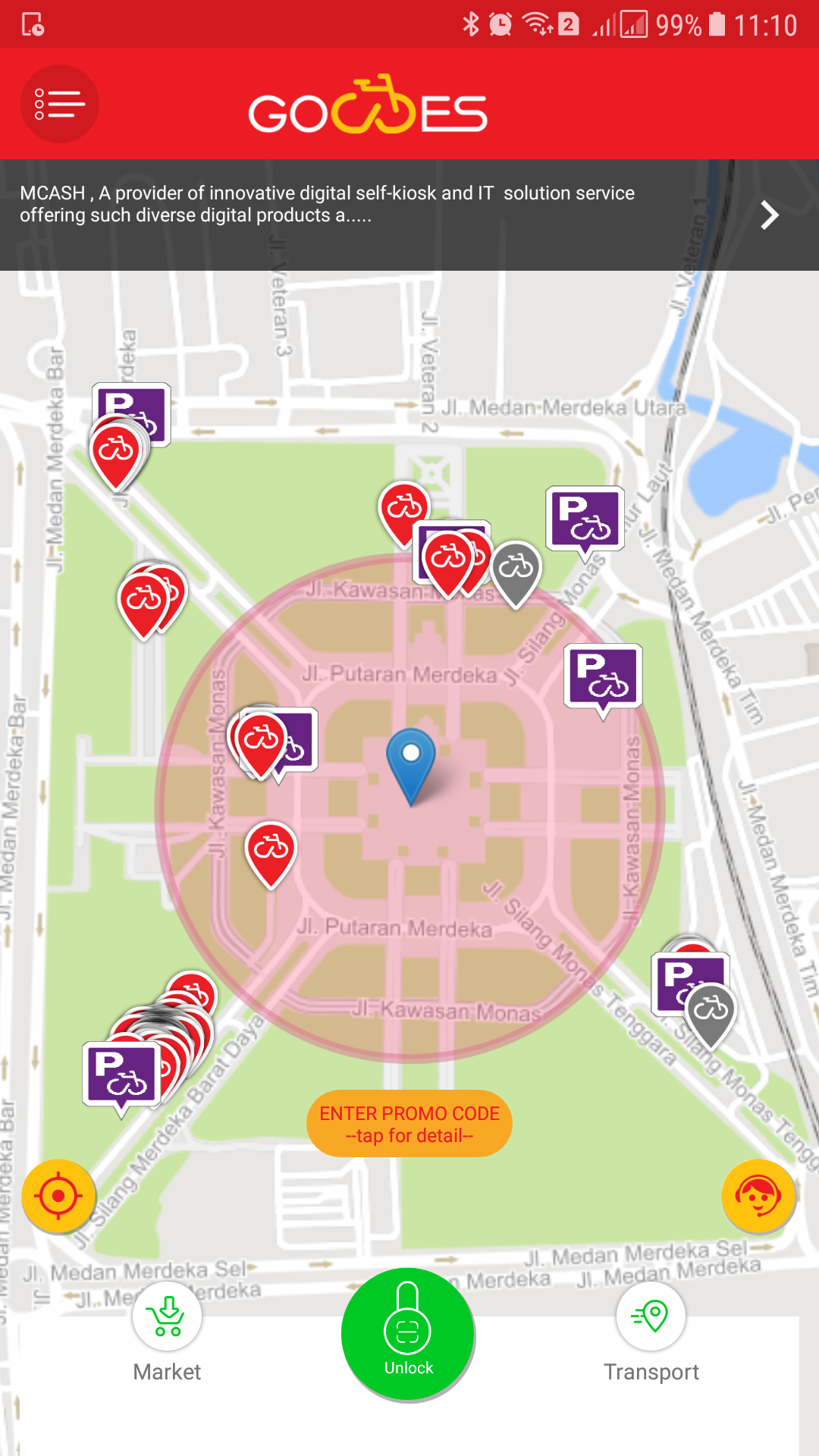819x1456 pixels.
Task: Open the hamburger menu button
Action: point(59,104)
